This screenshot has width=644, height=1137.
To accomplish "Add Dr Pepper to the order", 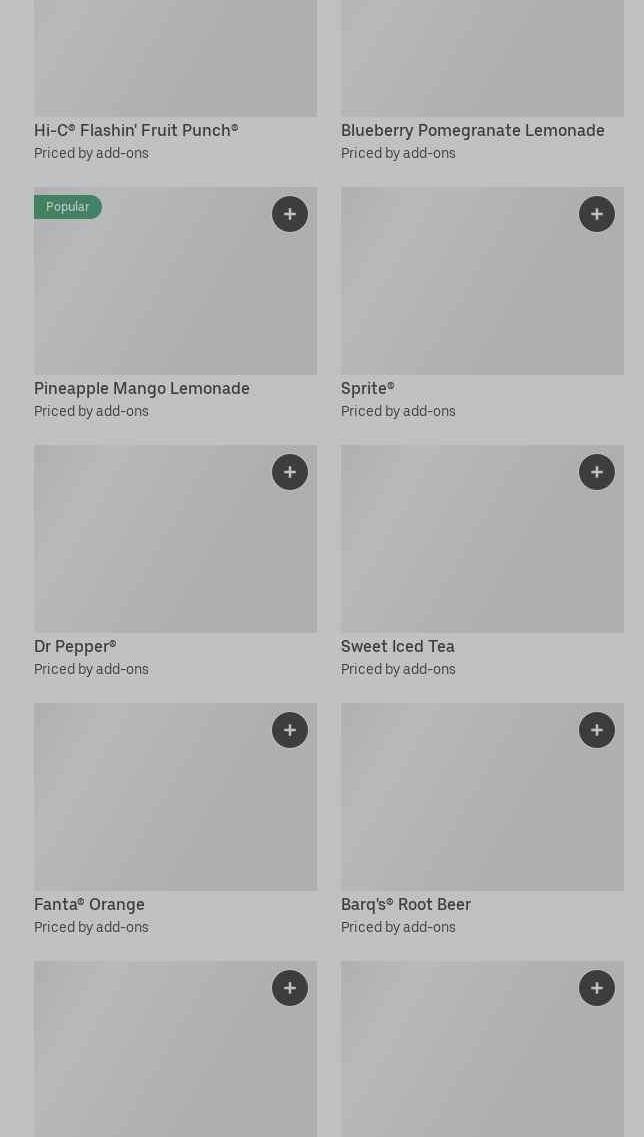I will [290, 472].
